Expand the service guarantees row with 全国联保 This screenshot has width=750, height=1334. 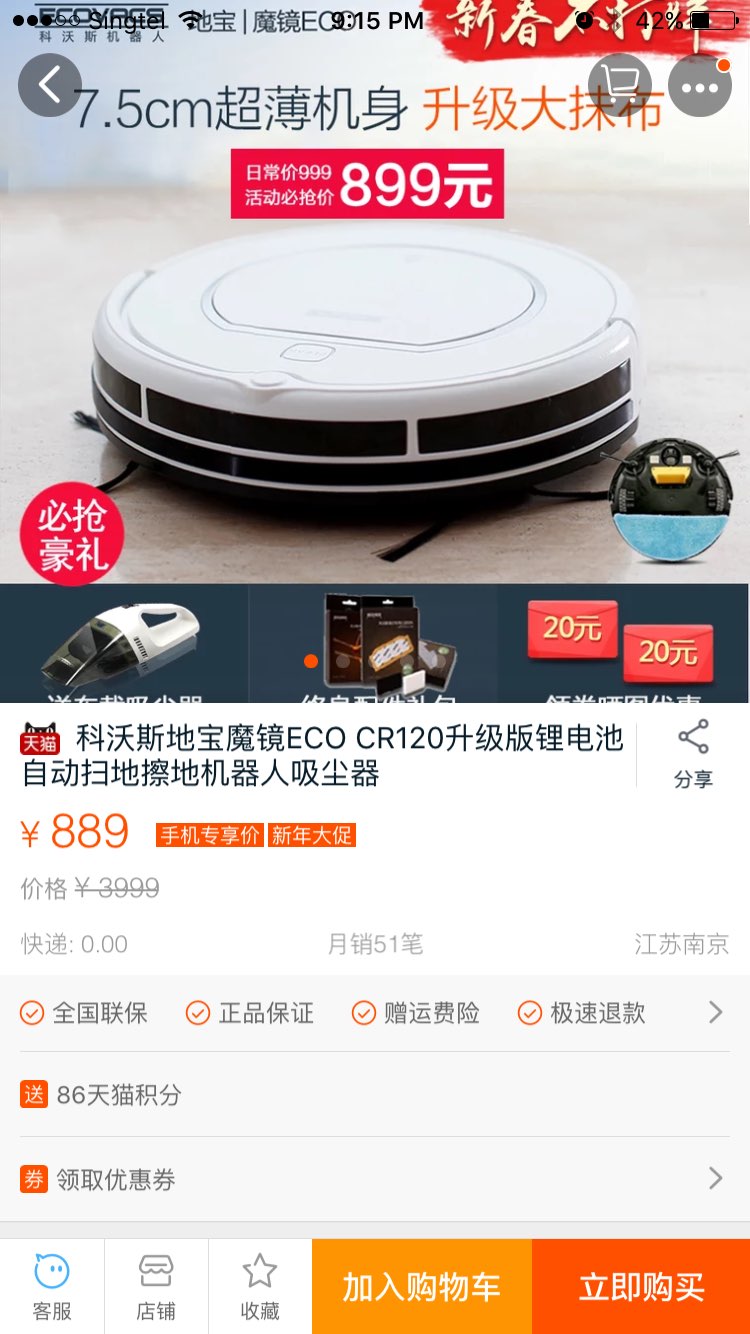coord(374,1013)
